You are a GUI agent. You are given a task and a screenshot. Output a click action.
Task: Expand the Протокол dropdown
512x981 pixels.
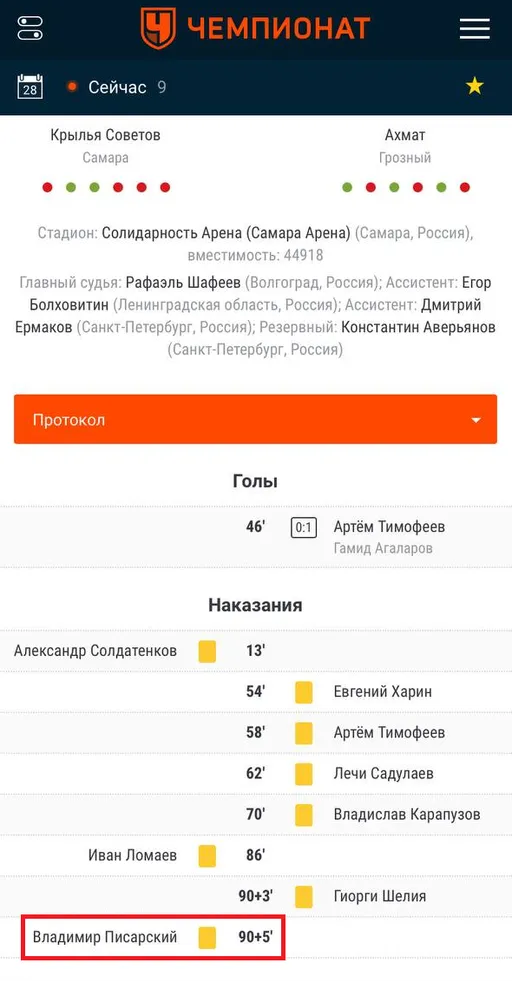click(x=255, y=419)
